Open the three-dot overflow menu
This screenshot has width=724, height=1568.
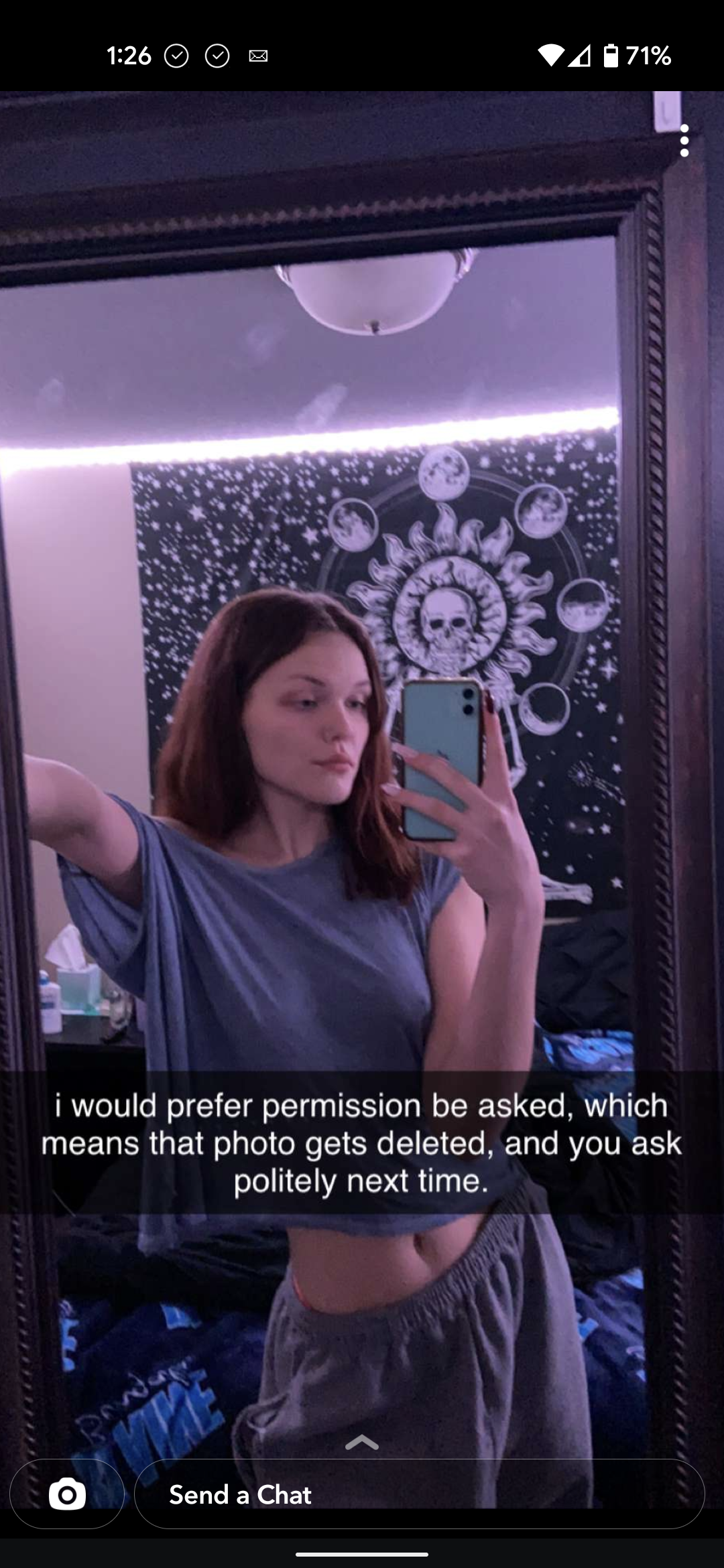tap(684, 141)
